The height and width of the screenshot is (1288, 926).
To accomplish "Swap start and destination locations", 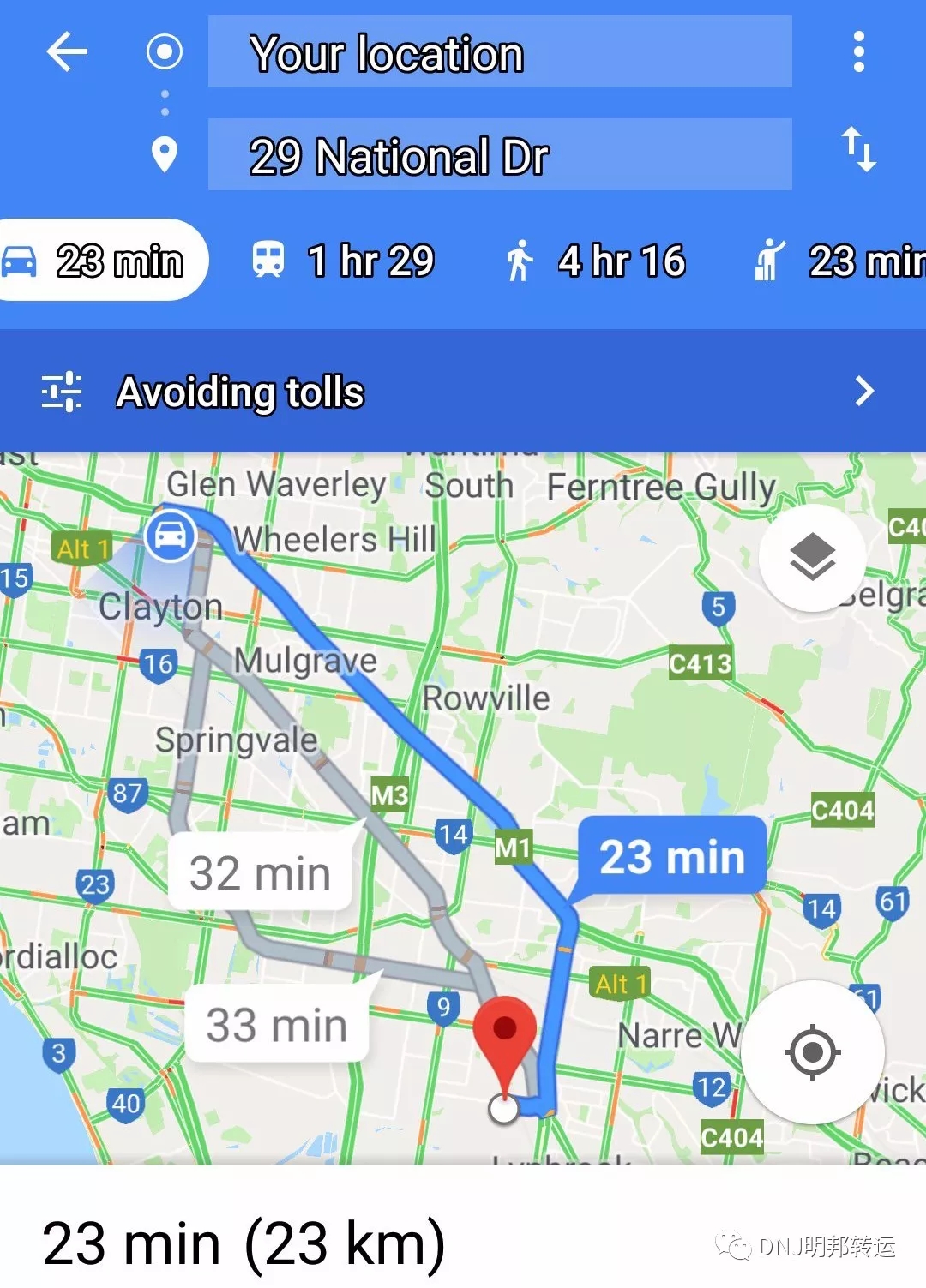I will click(x=858, y=150).
